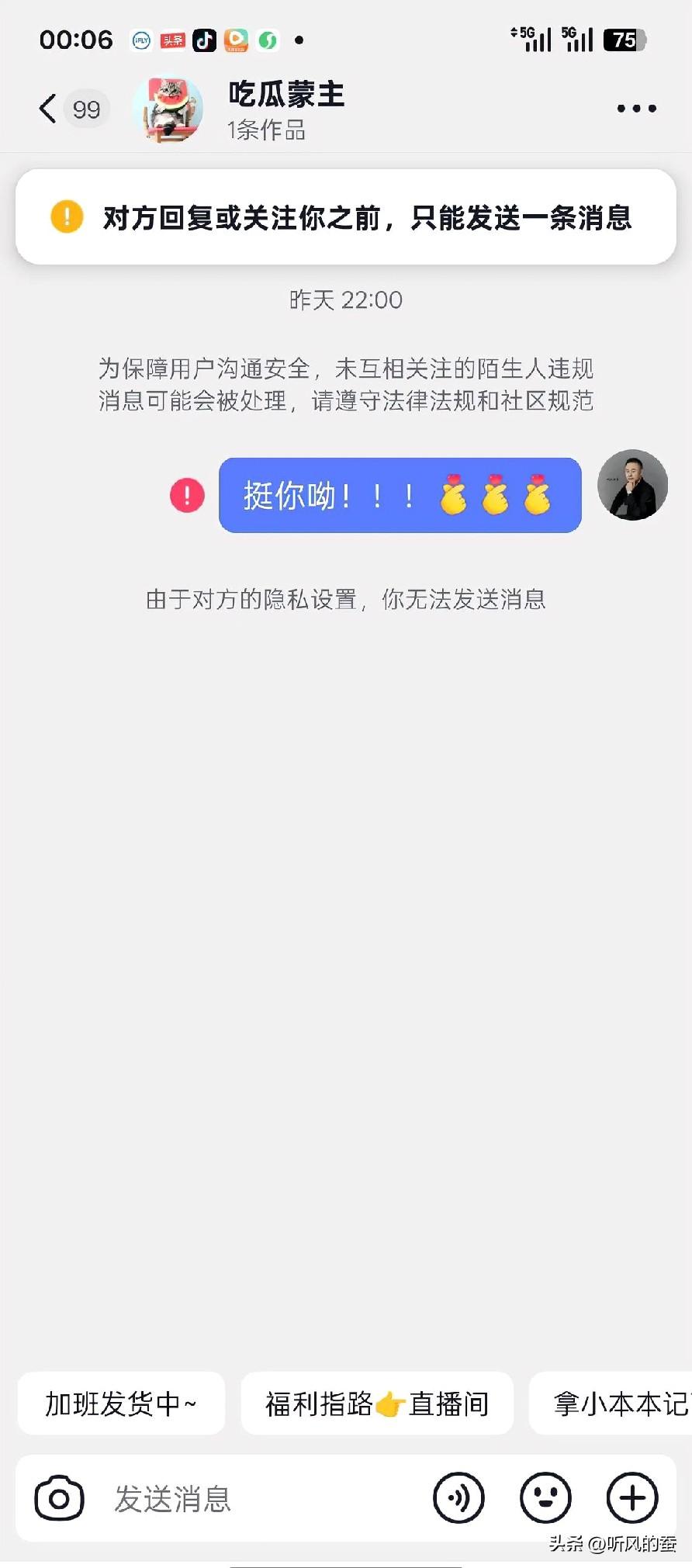Image resolution: width=692 pixels, height=1568 pixels.
Task: Send quick reply 加班发货中~
Action: 120,1402
